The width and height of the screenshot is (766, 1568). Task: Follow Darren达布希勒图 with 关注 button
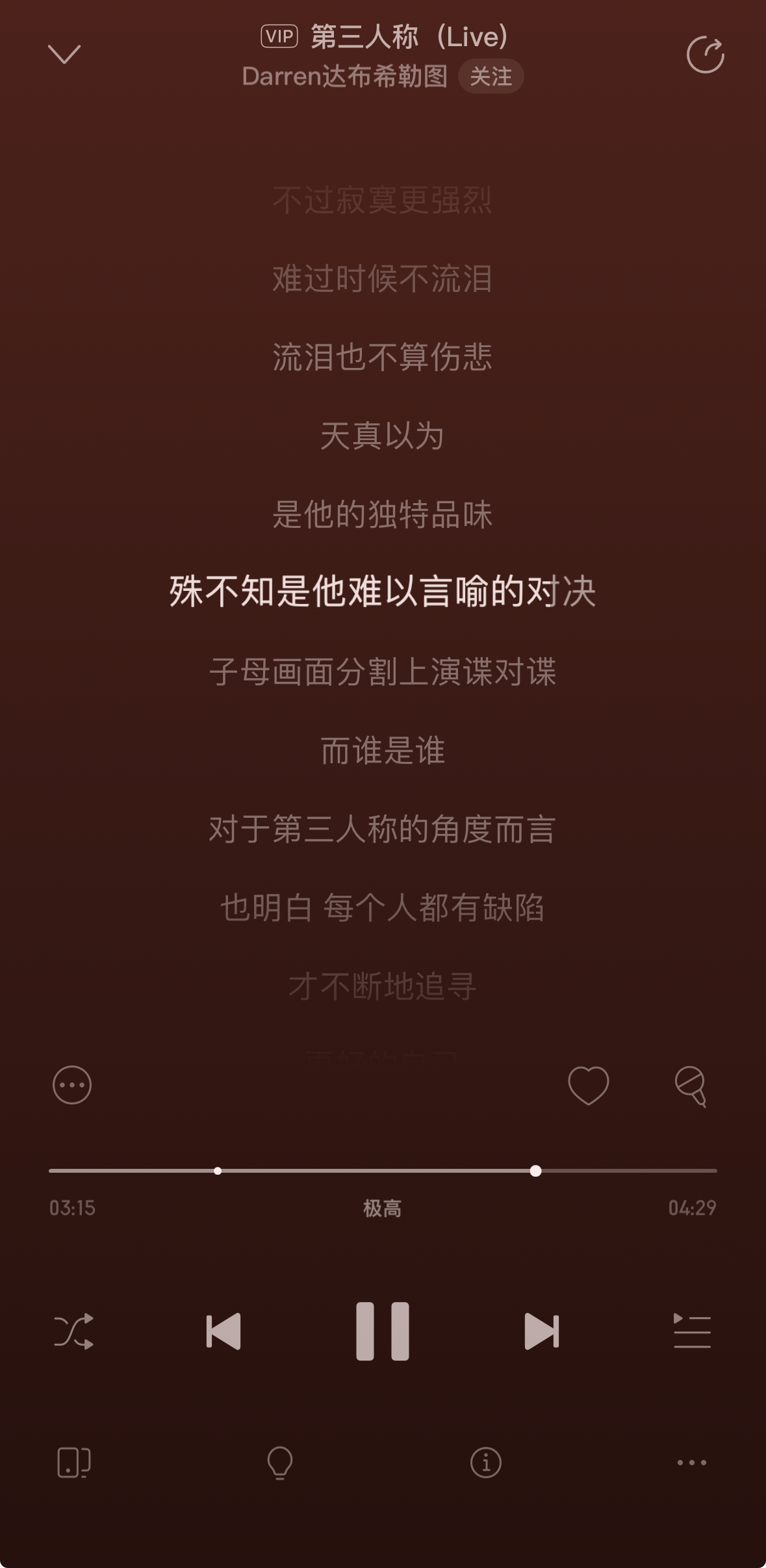[x=491, y=77]
